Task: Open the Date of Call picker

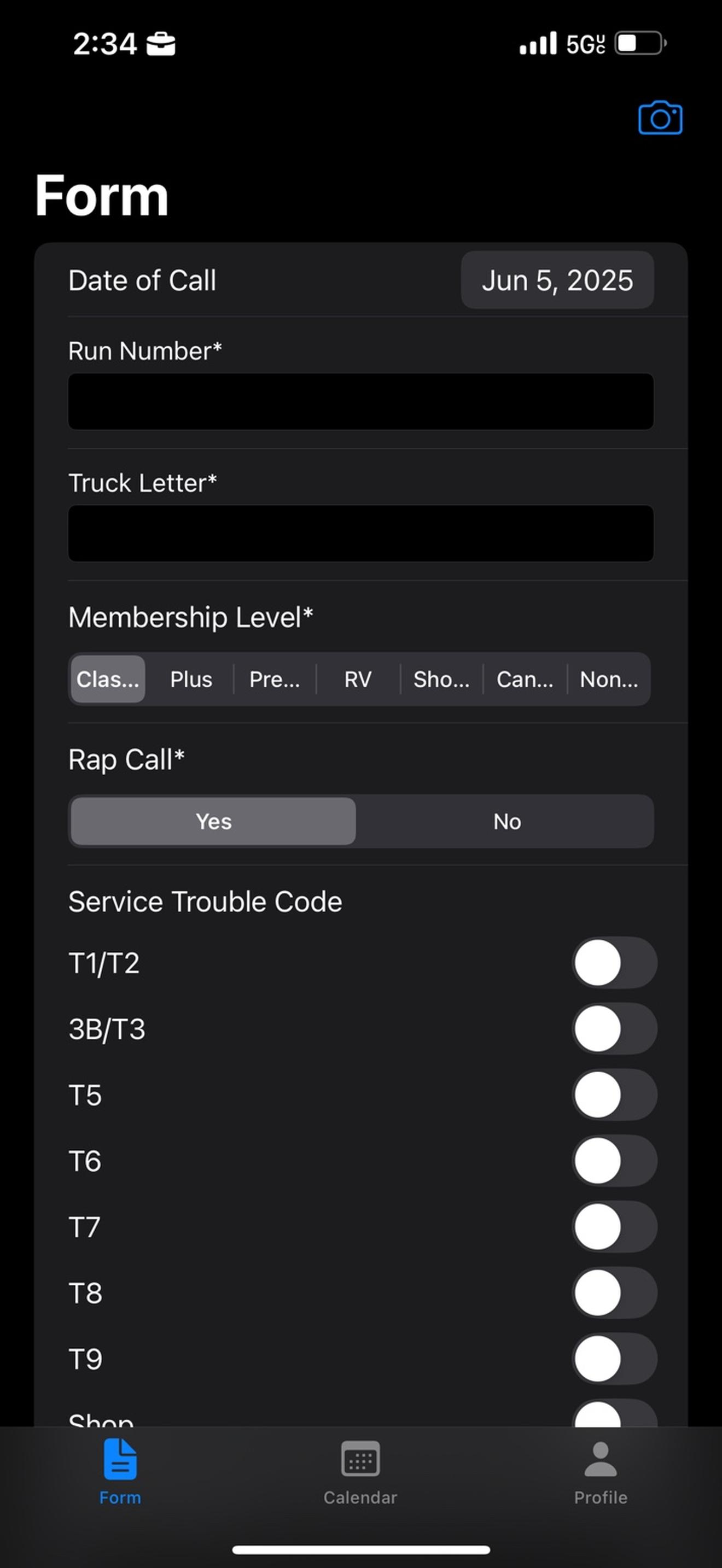Action: [557, 280]
